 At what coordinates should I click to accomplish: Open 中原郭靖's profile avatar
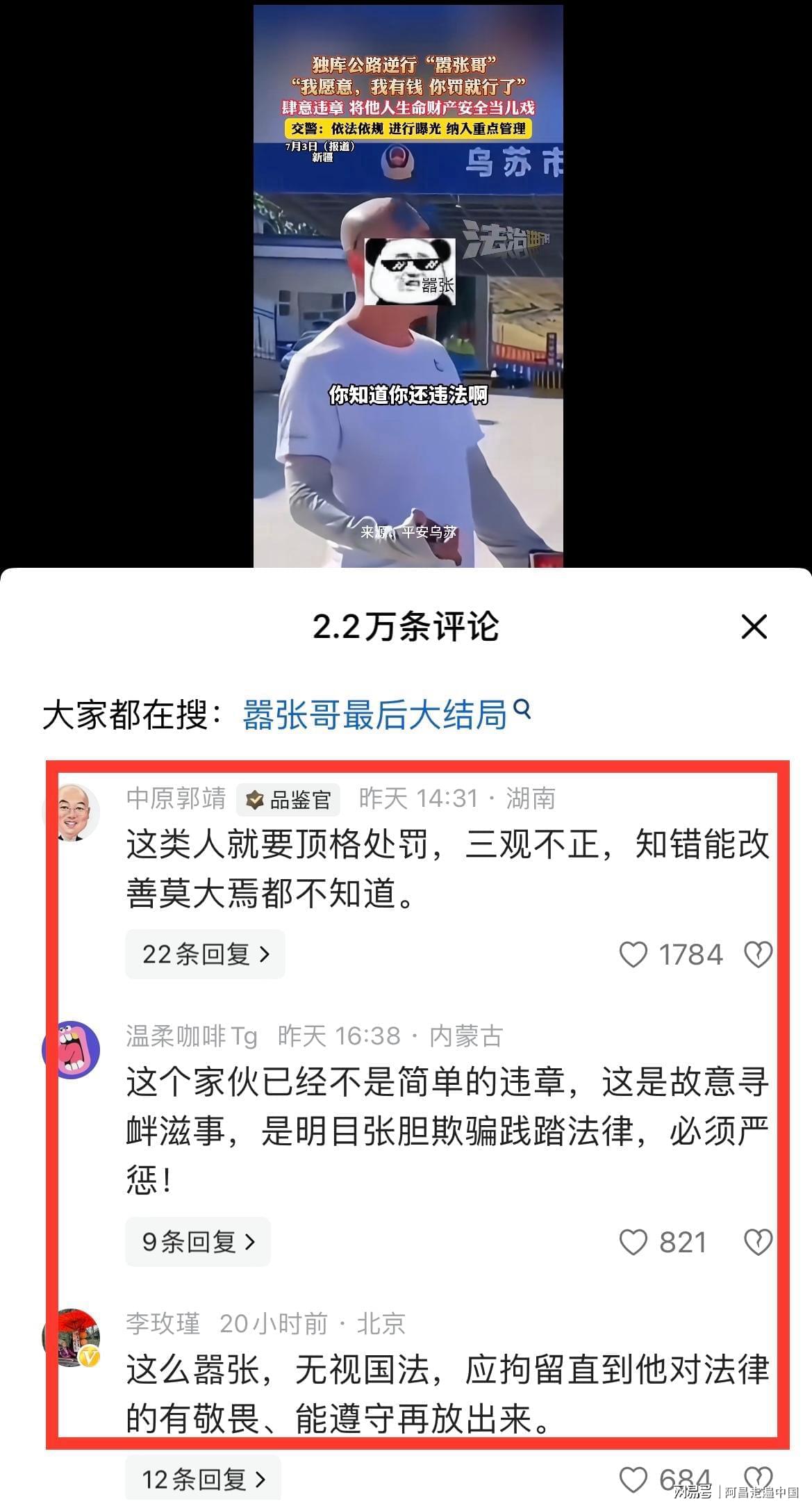coord(71,812)
